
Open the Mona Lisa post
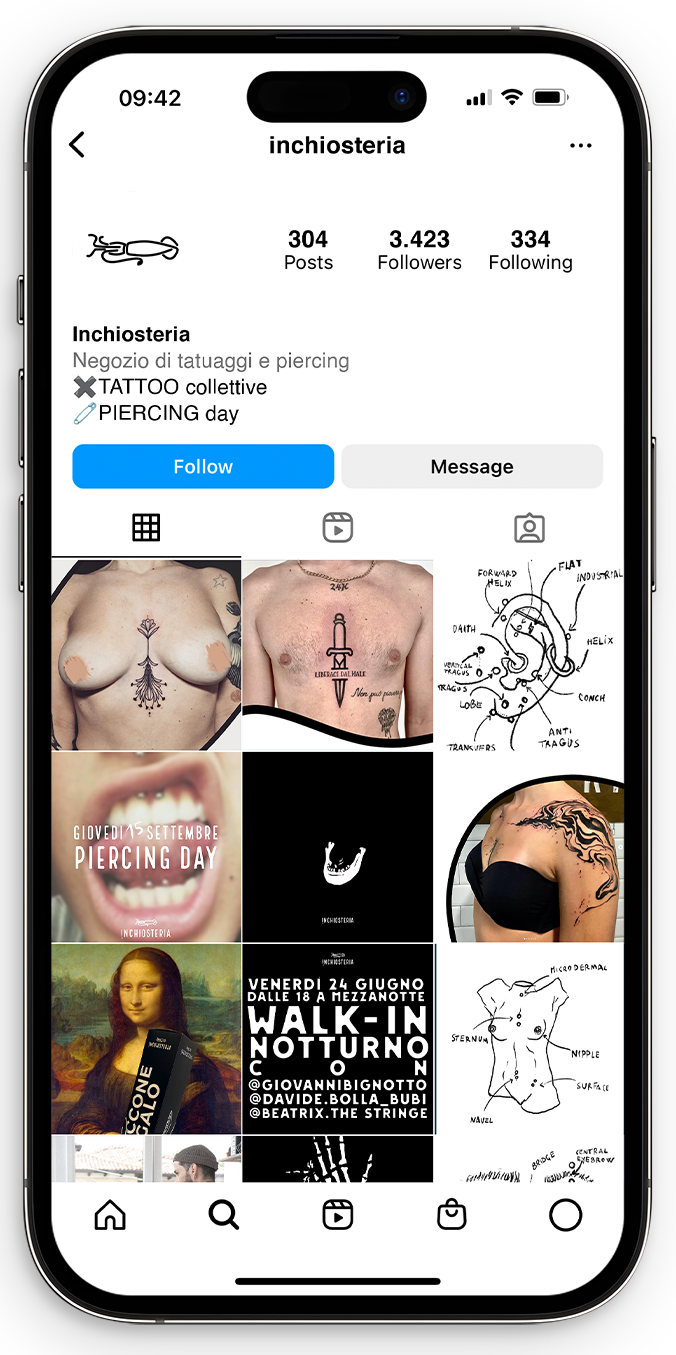146,1039
